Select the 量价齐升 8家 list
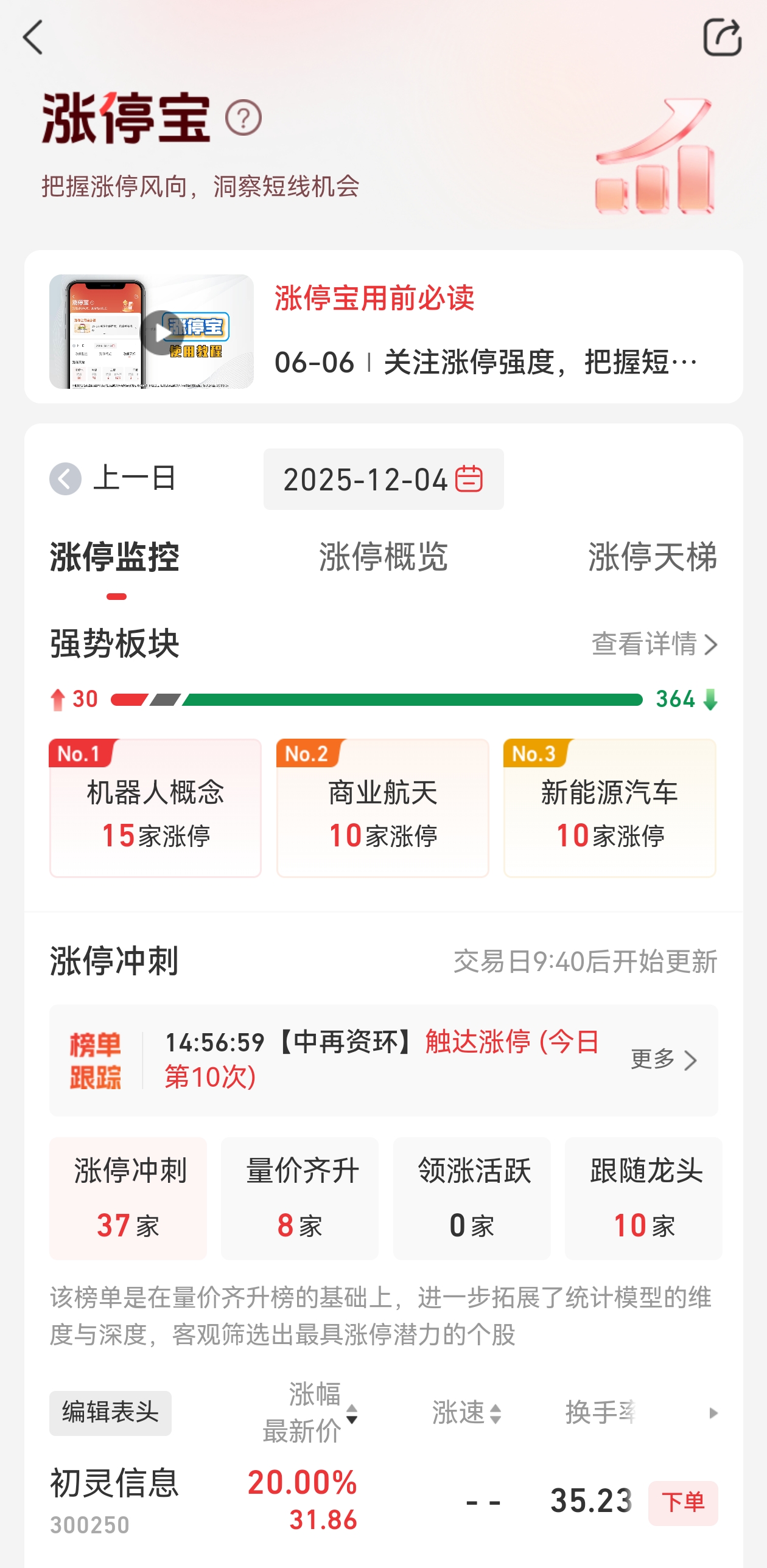 tap(299, 1198)
